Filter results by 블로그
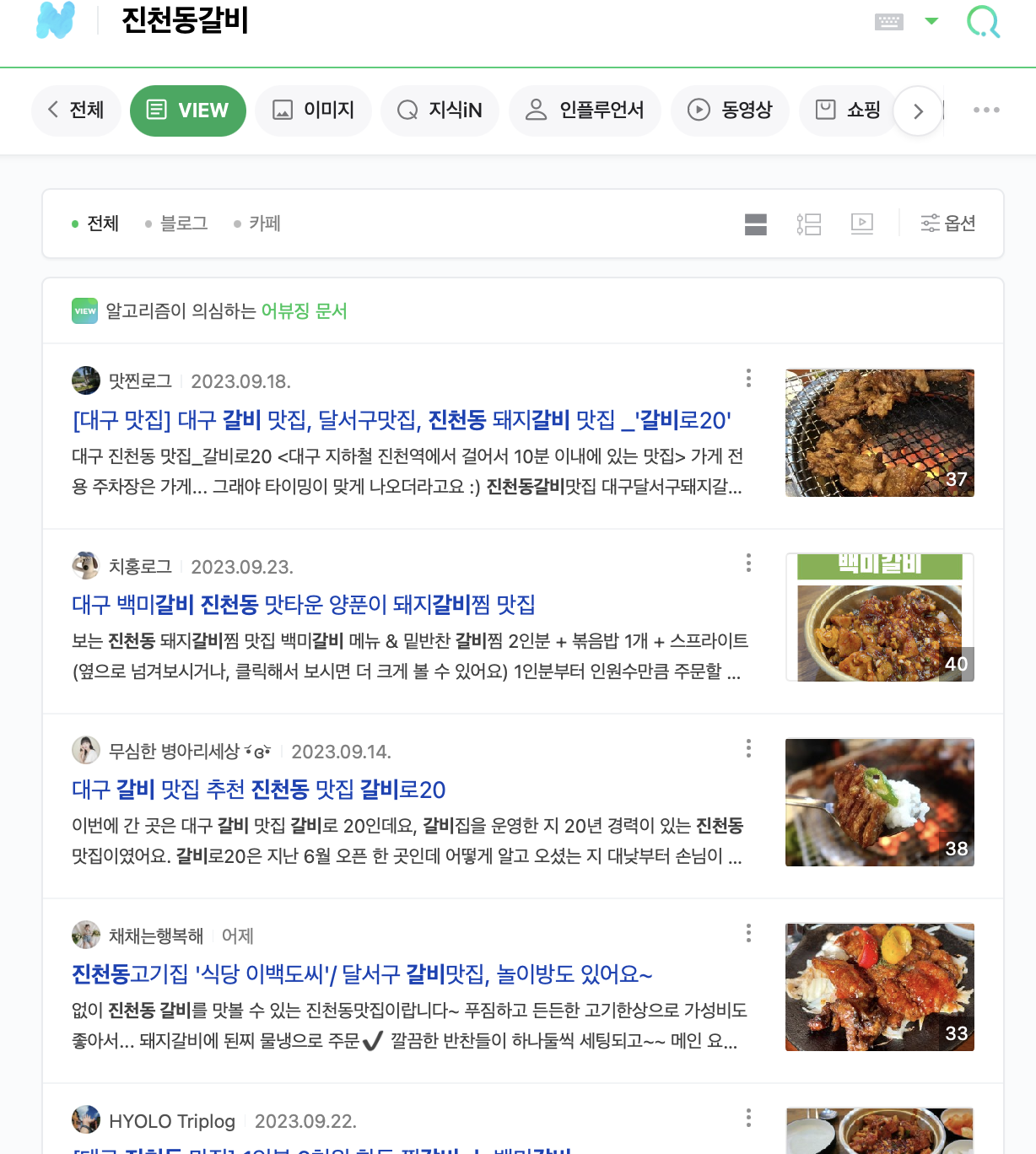 tap(183, 224)
